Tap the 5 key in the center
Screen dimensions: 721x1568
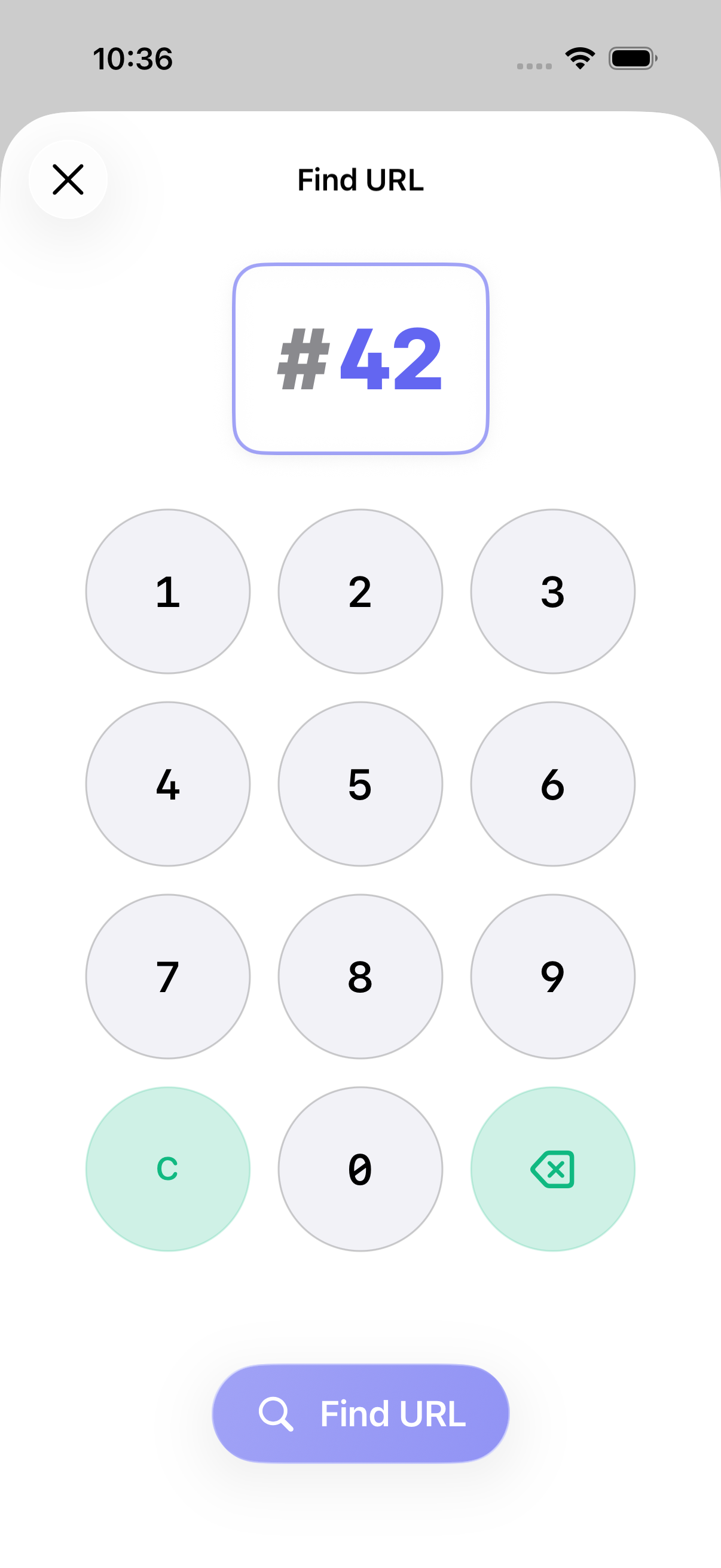[x=360, y=784]
